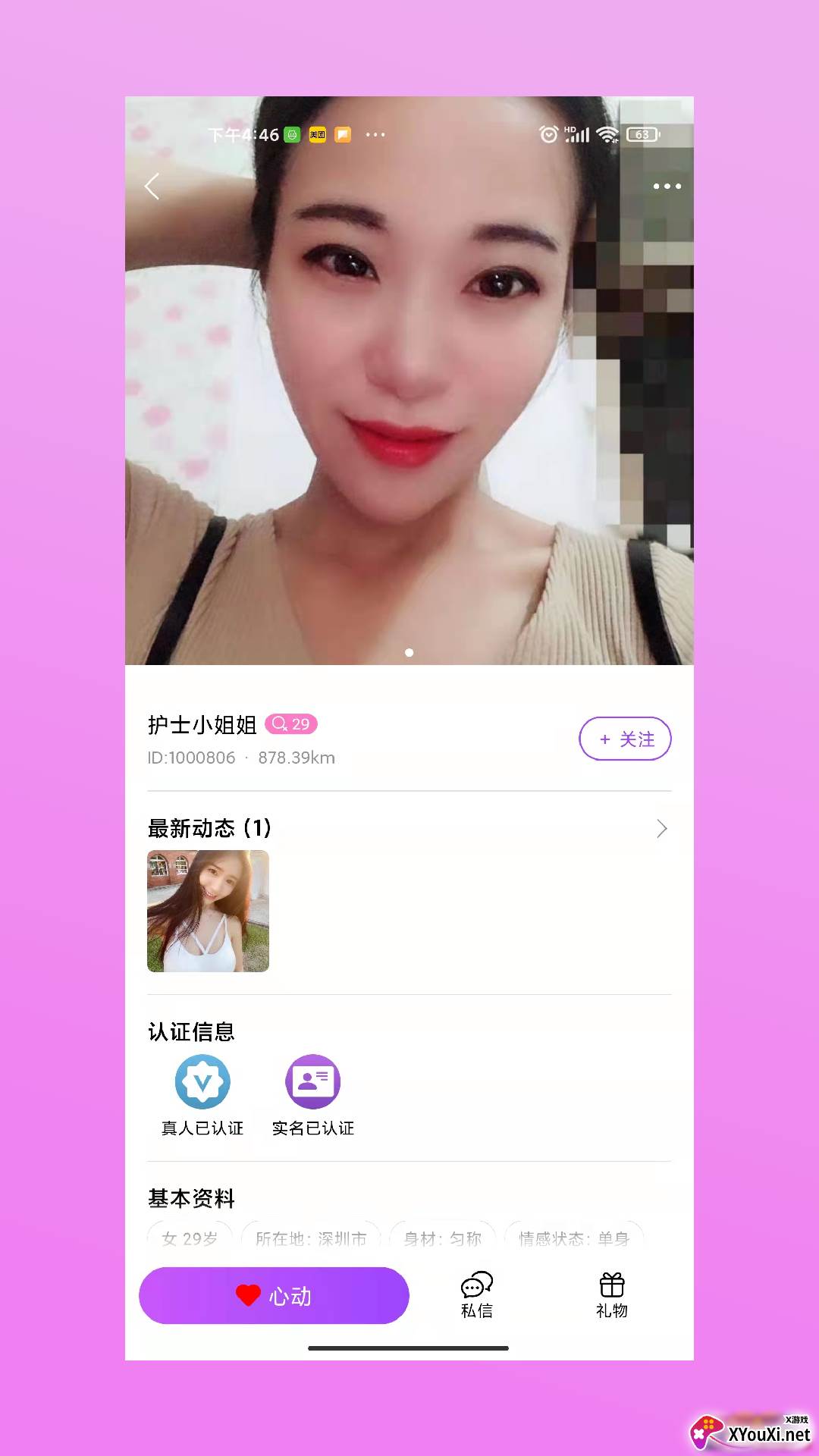Open the more options (...) menu
The height and width of the screenshot is (1456, 819).
coord(667,186)
